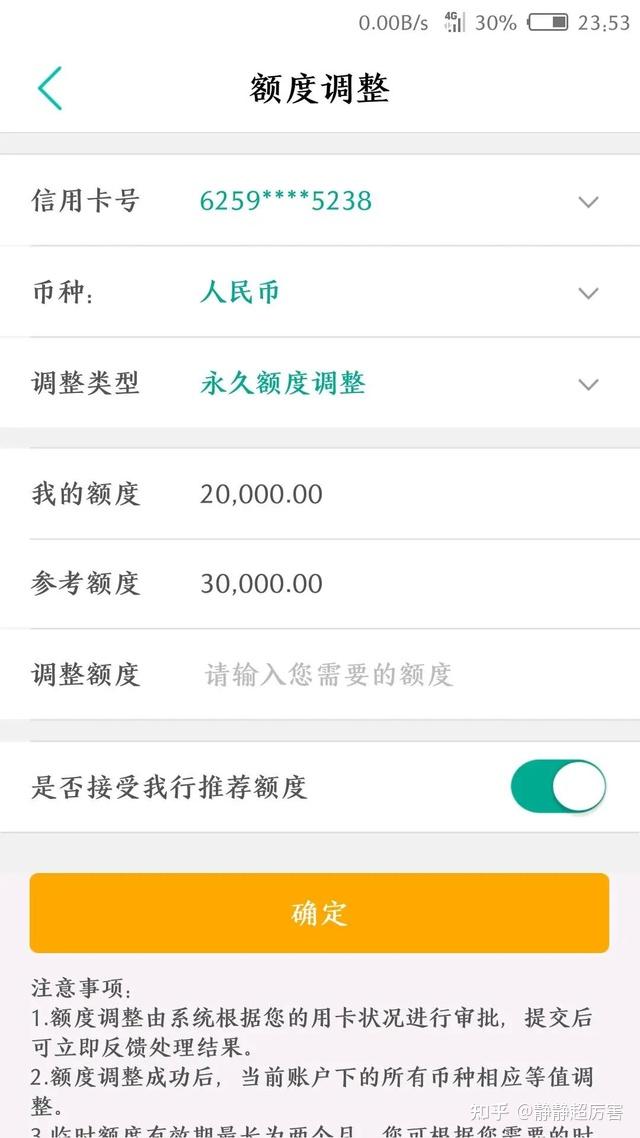This screenshot has width=640, height=1138.
Task: Disable the 是否接受我行推荐额度 switch
Action: coord(558,787)
